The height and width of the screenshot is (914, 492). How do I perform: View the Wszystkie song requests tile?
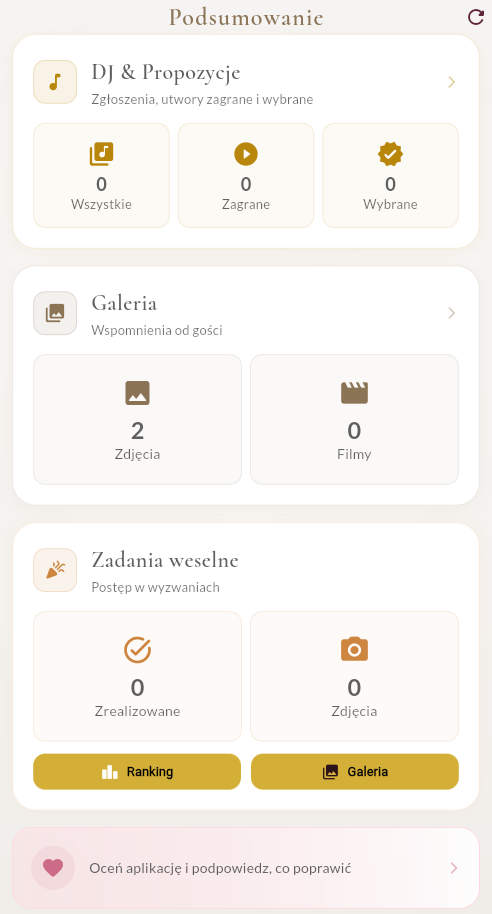pos(101,175)
